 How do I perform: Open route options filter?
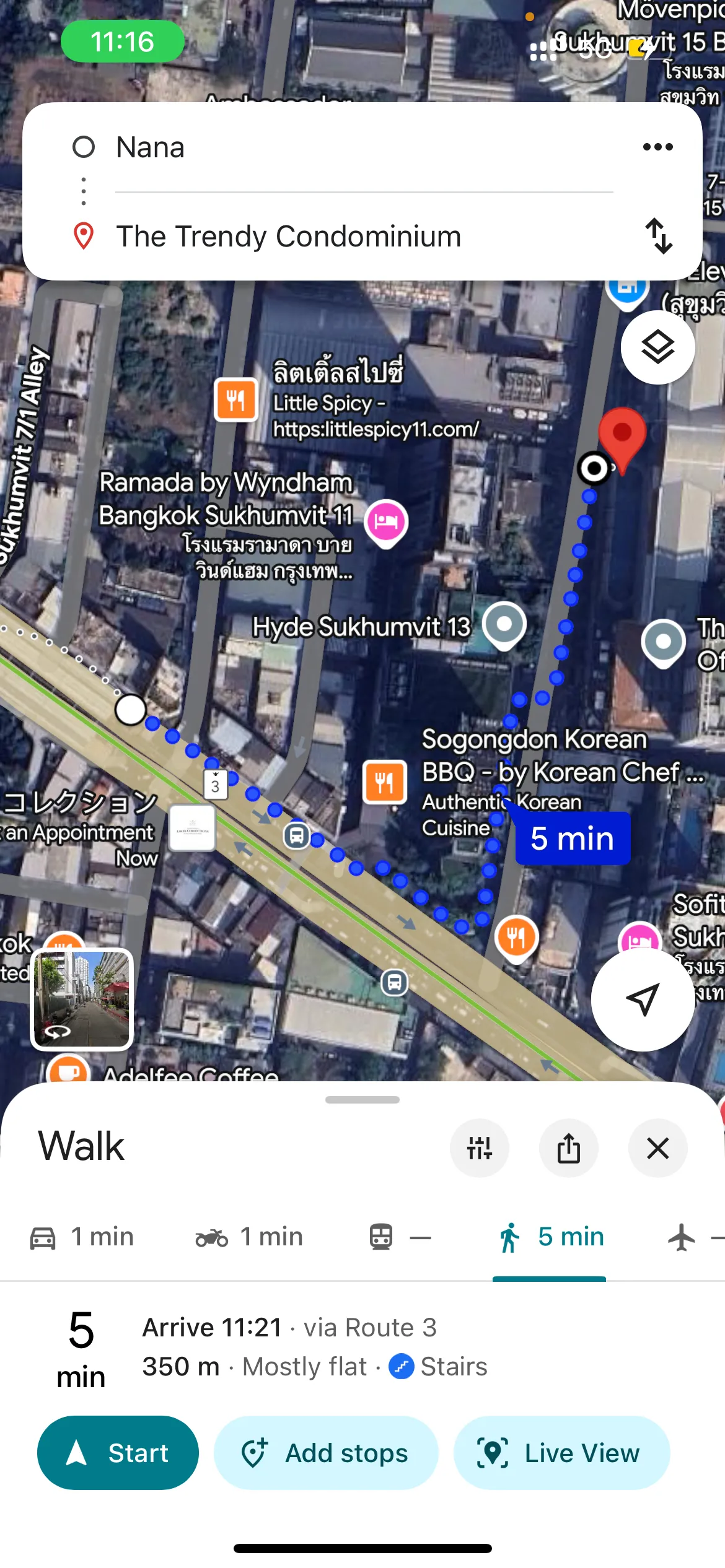click(x=479, y=1148)
